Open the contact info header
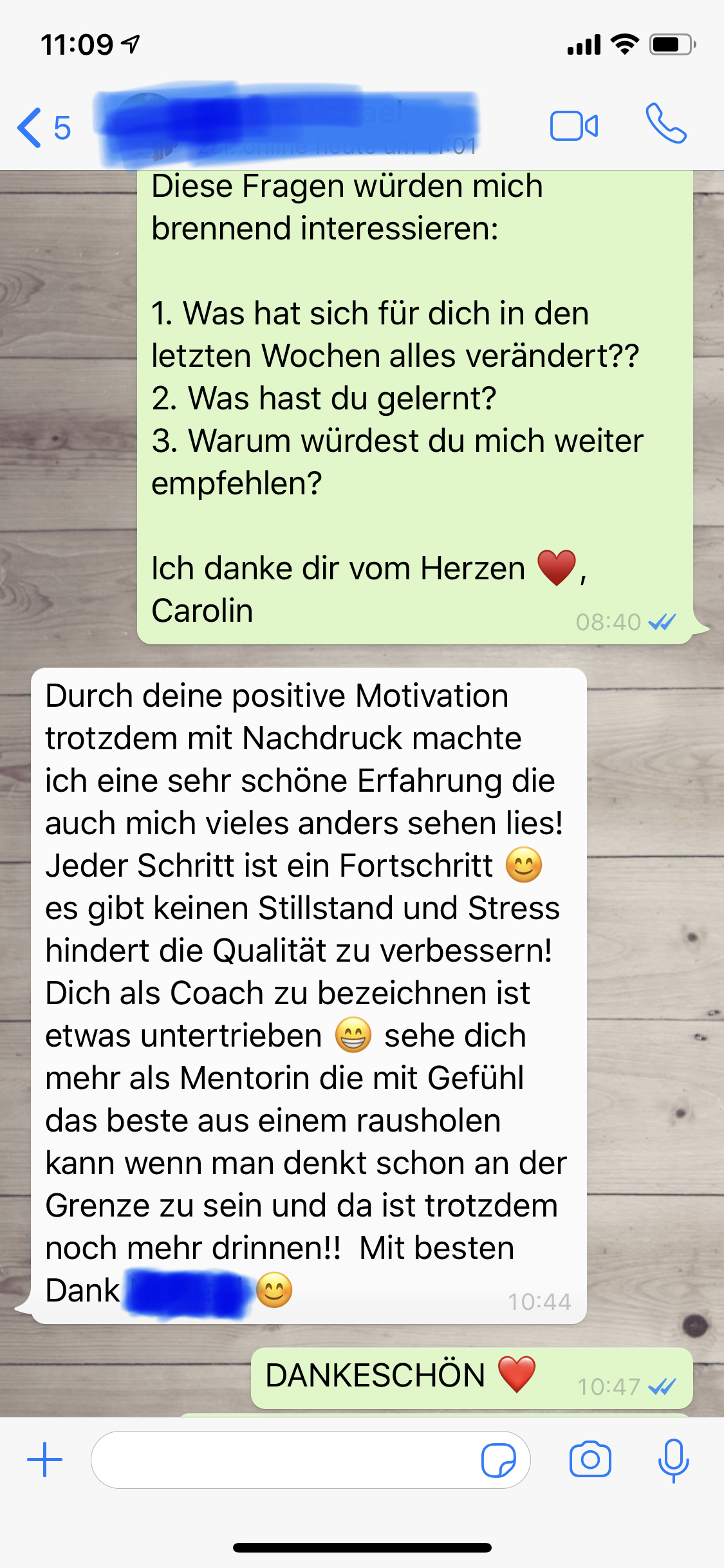The image size is (724, 1568). coord(290,126)
